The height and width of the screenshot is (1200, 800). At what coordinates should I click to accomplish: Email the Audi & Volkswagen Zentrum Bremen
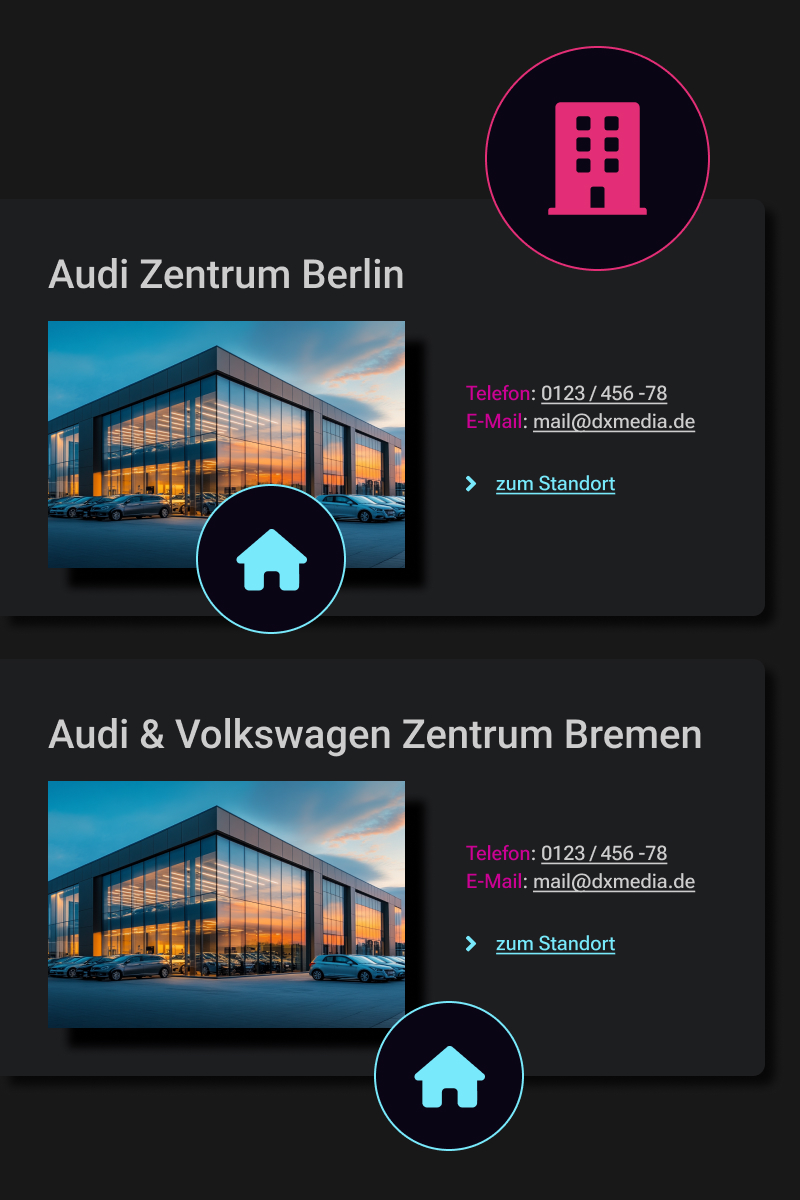pyautogui.click(x=613, y=881)
